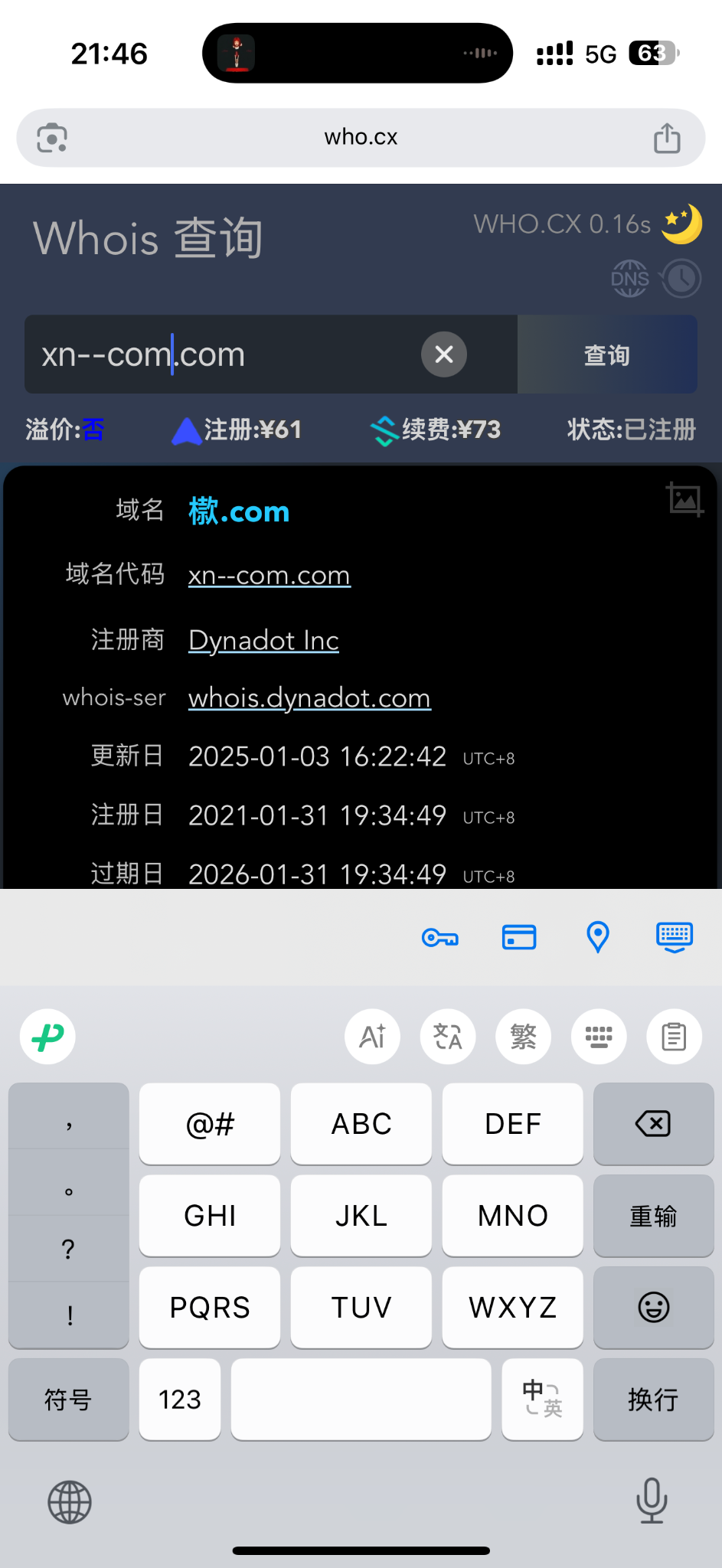
Task: Tap the 查询 search button
Action: (606, 354)
